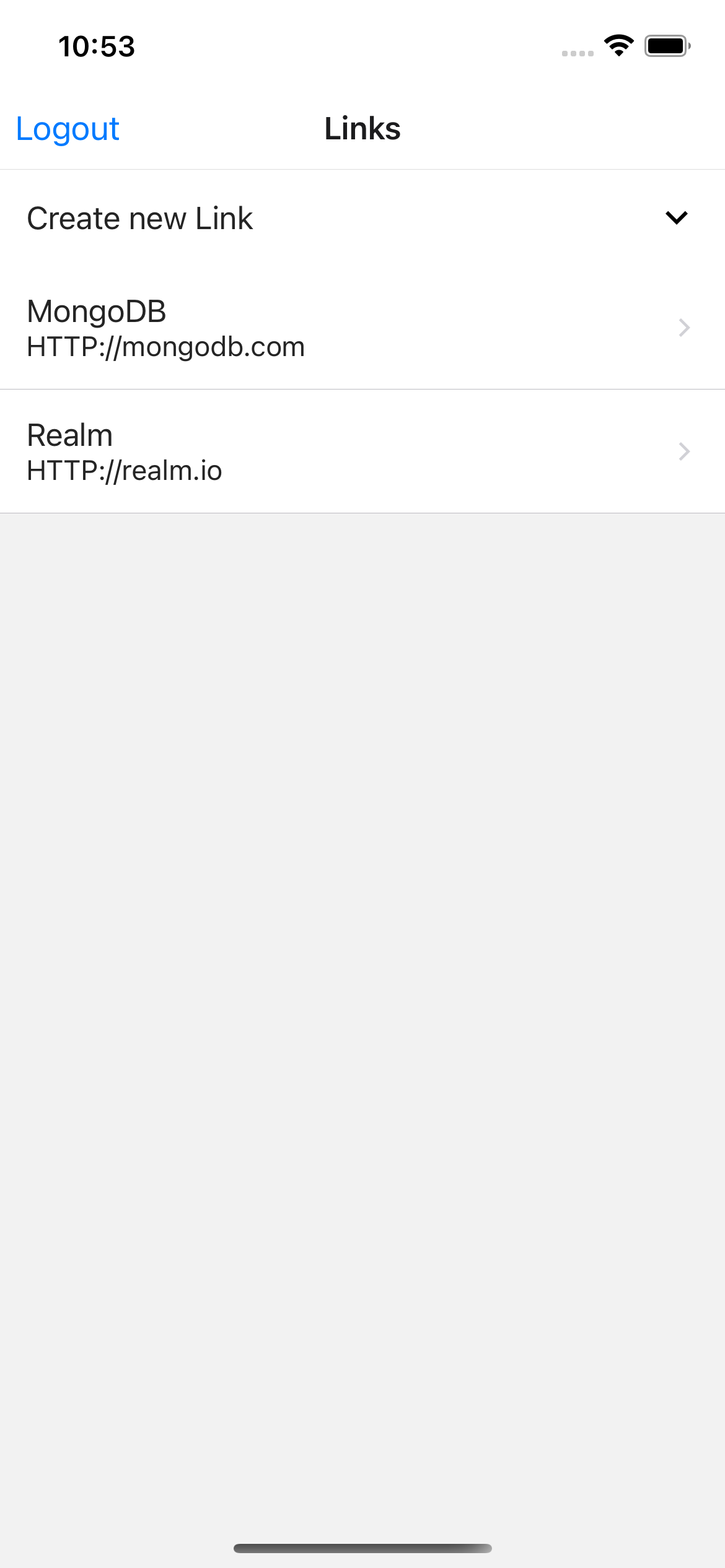The image size is (725, 1568).
Task: Tap the disclosure arrow on the Realm row
Action: point(683,451)
